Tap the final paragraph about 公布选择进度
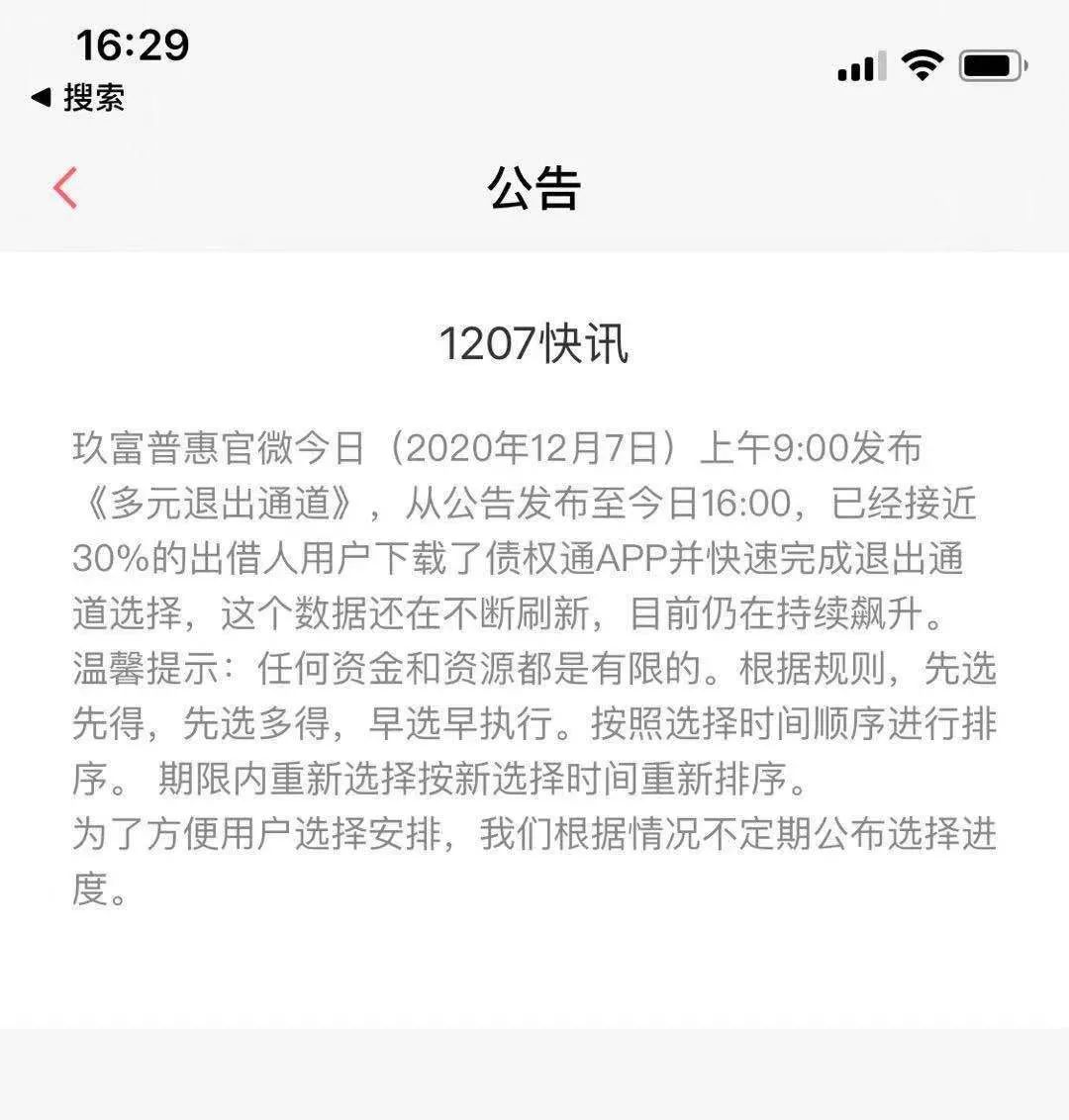Image resolution: width=1069 pixels, height=1120 pixels. [534, 837]
